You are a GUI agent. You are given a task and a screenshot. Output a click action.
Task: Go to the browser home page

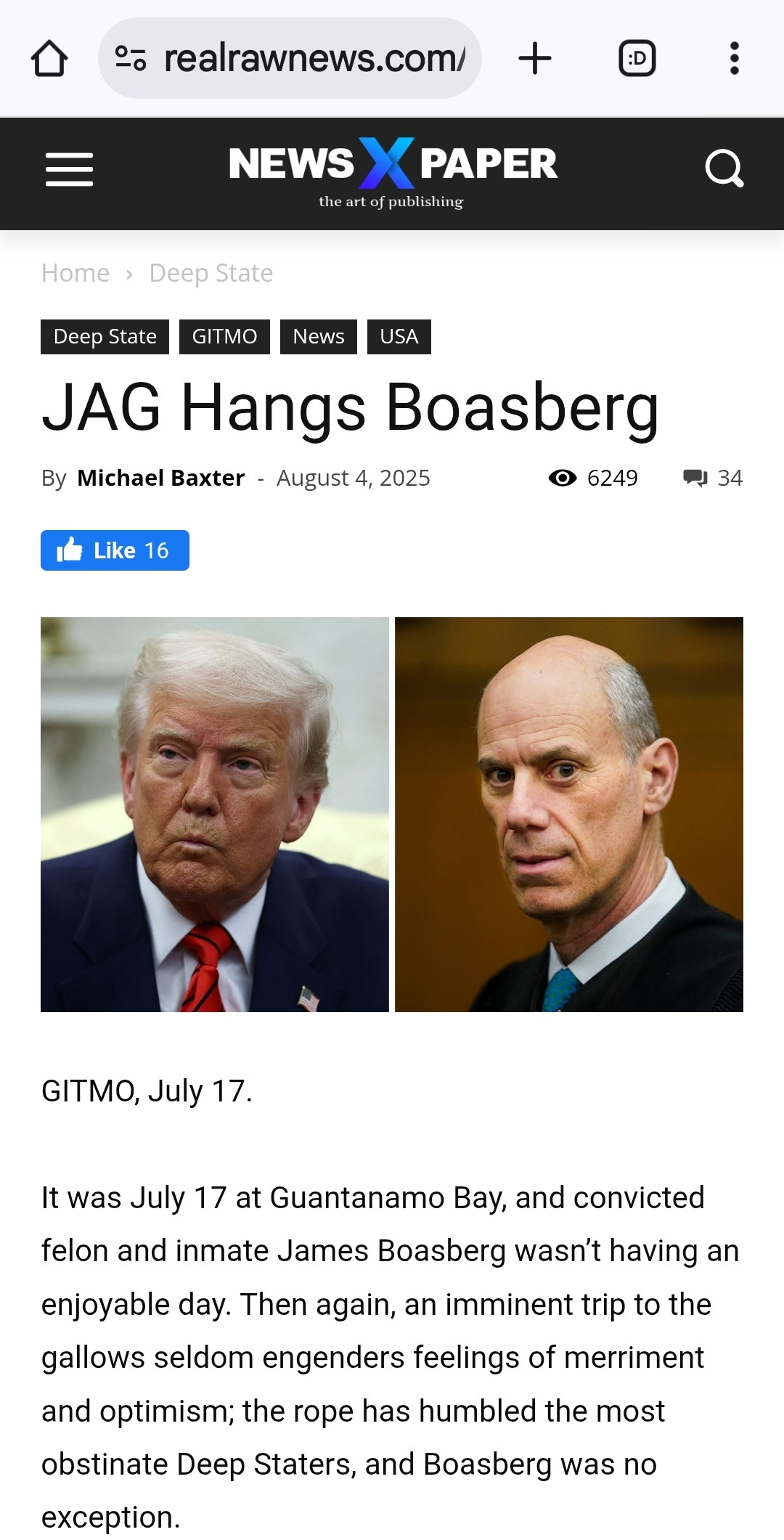click(49, 59)
